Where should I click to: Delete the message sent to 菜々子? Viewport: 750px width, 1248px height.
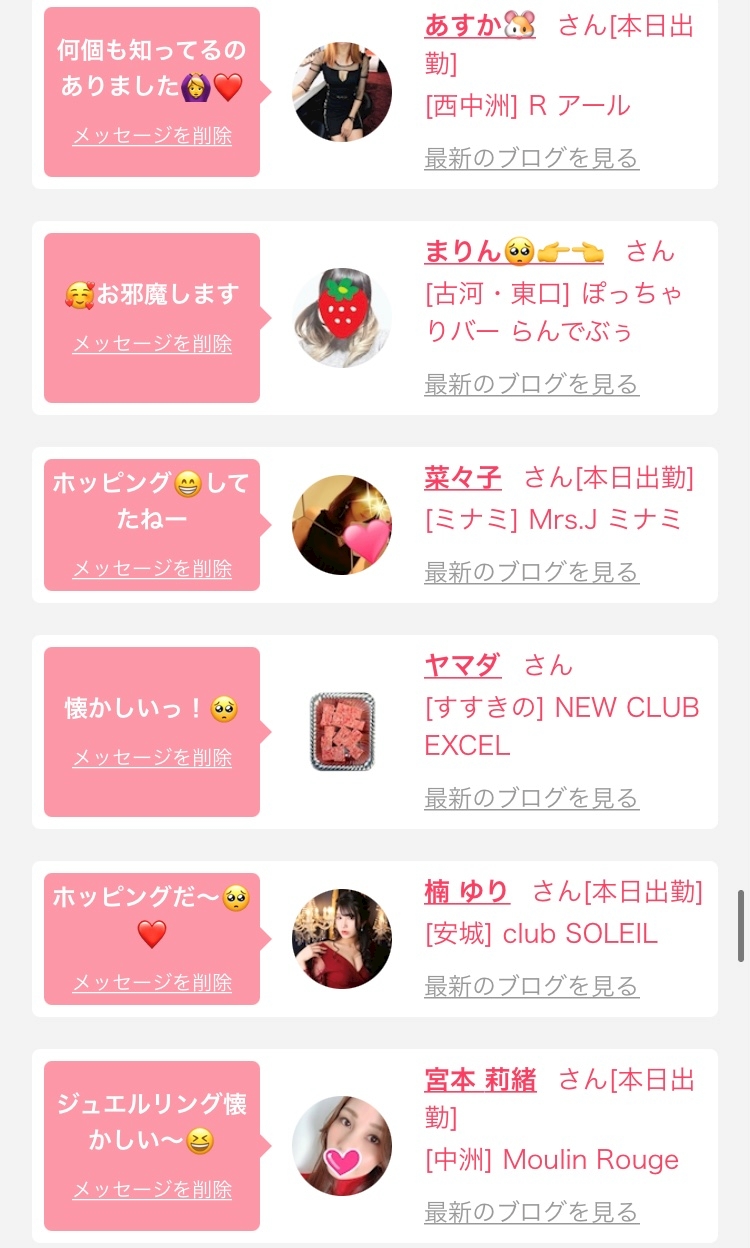152,569
